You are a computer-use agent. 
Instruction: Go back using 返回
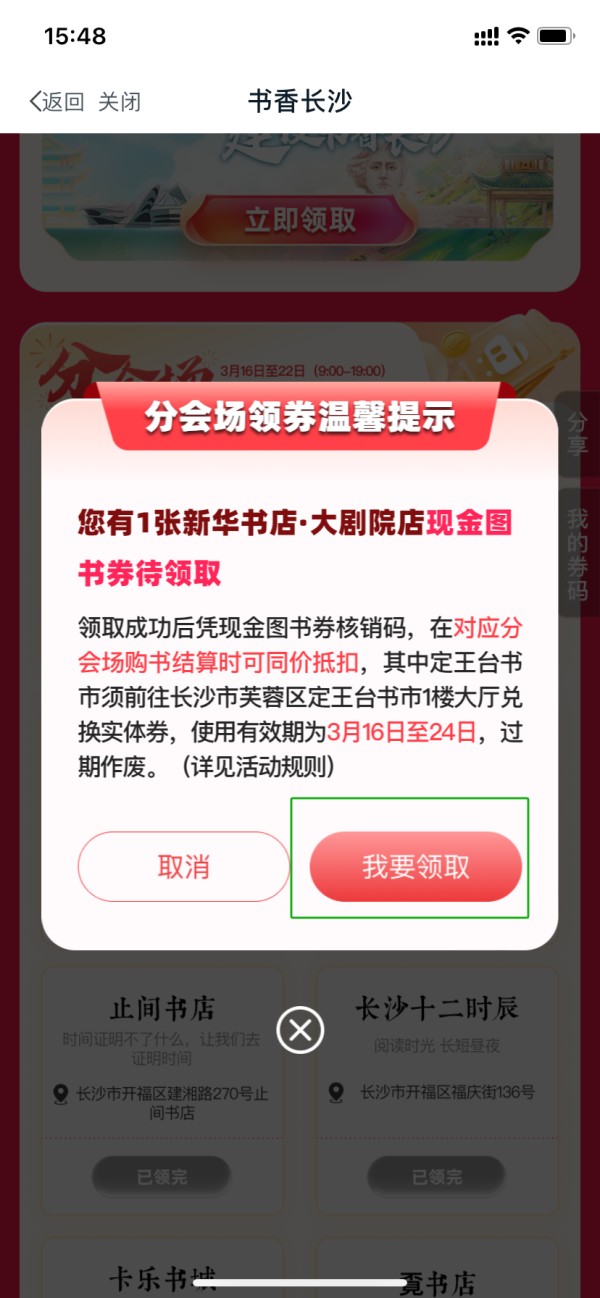coord(57,101)
